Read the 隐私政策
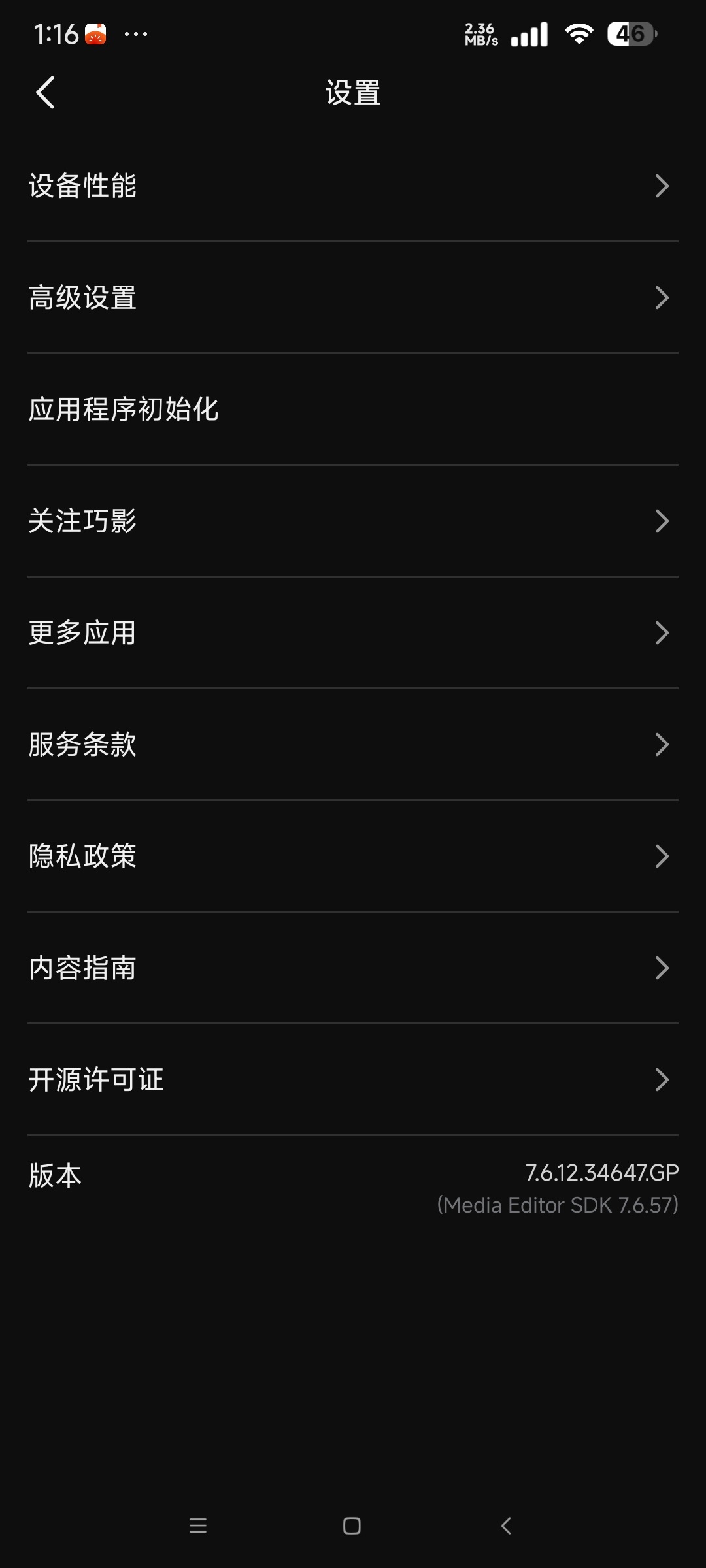This screenshot has height=1568, width=706. tap(353, 857)
